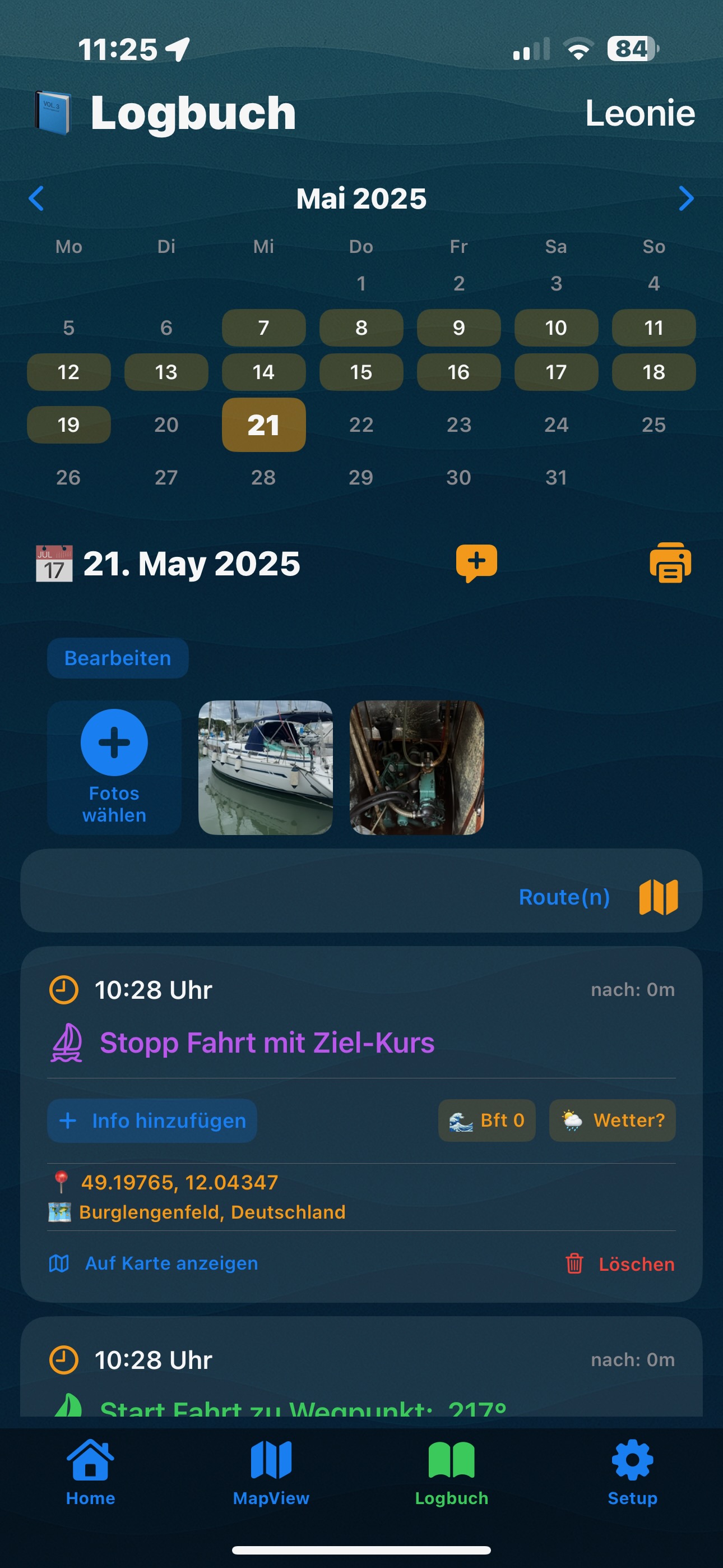This screenshot has width=723, height=1568.
Task: Open the Wetter? weather chip
Action: [611, 1120]
